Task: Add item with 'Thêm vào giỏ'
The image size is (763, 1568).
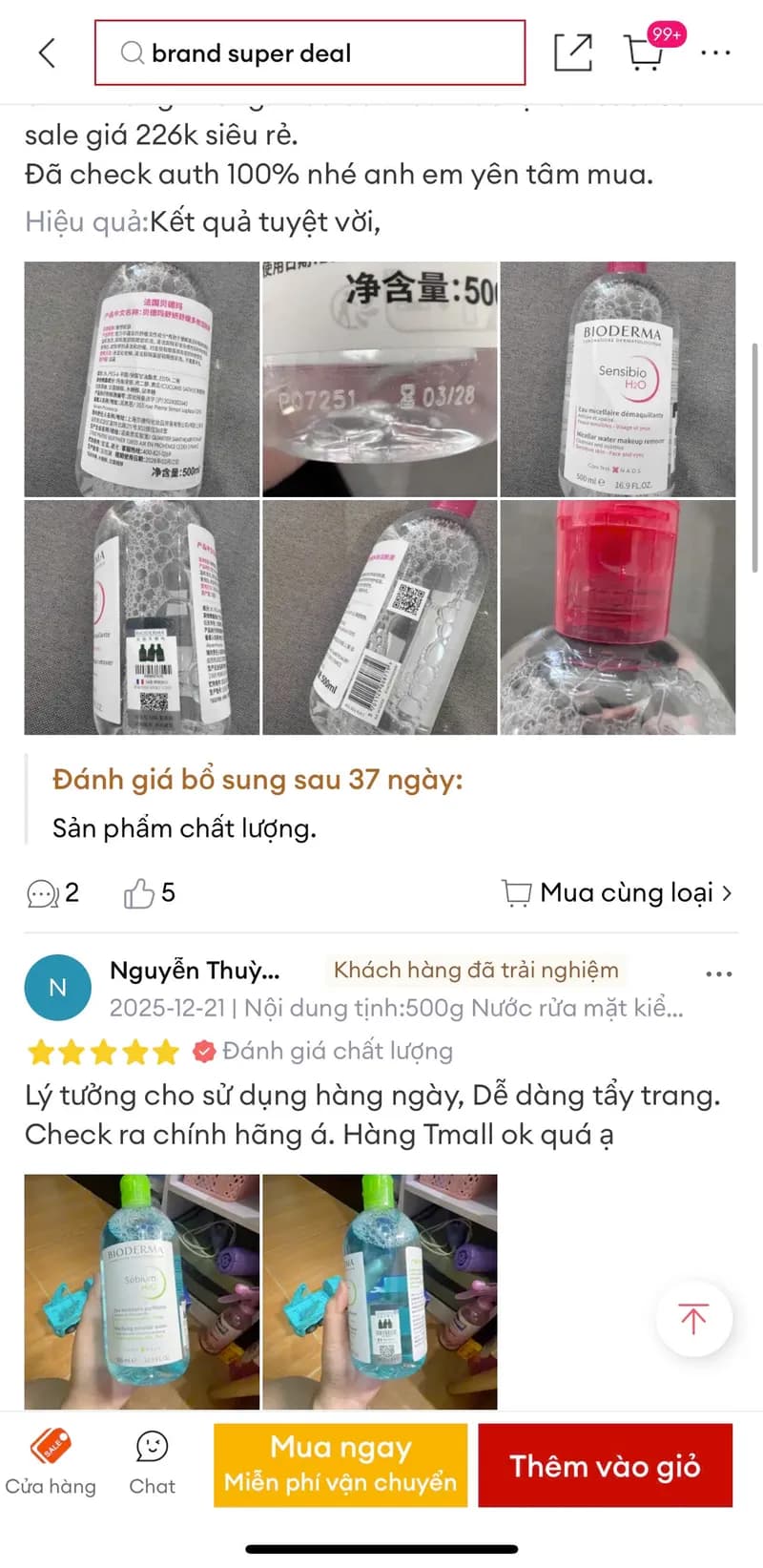Action: pyautogui.click(x=605, y=1465)
